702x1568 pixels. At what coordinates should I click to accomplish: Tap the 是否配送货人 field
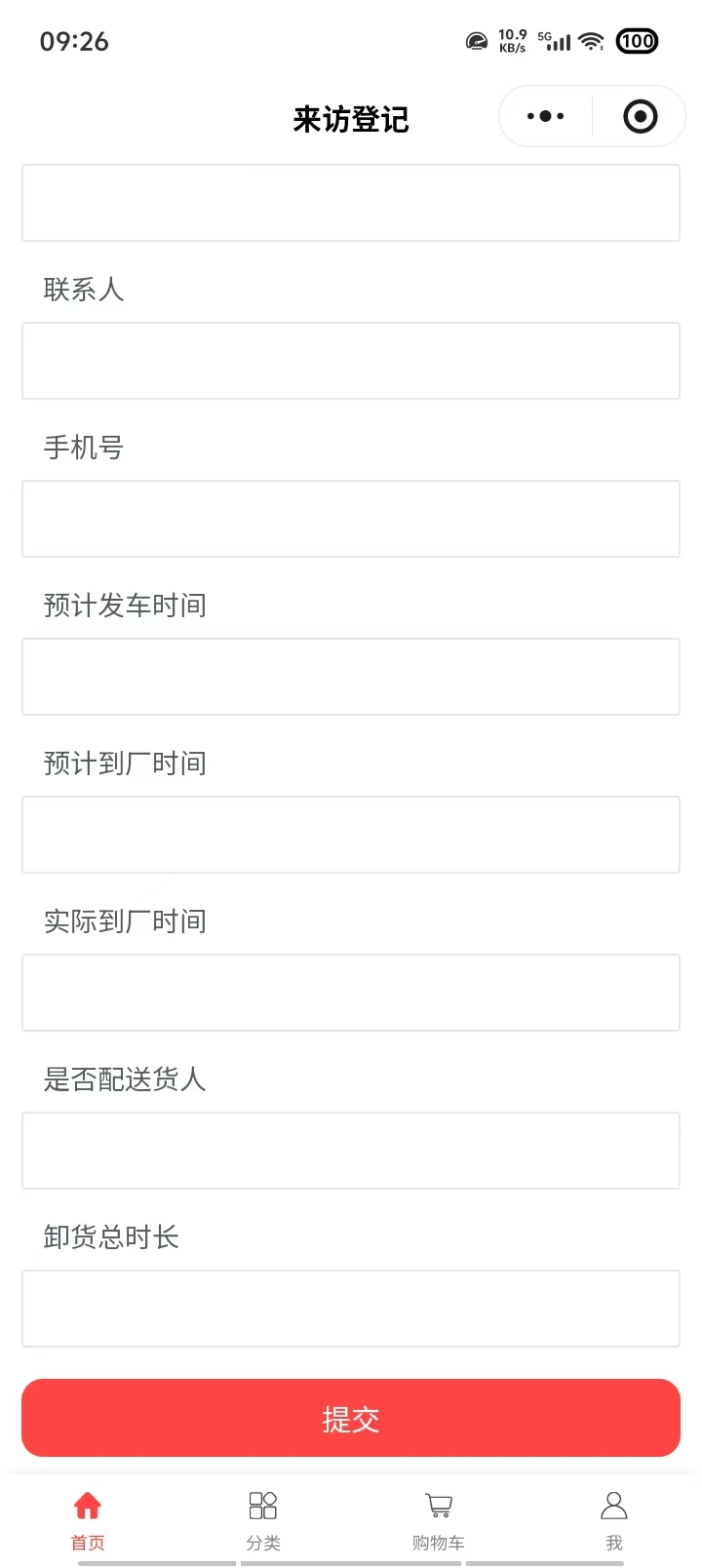tap(351, 1151)
